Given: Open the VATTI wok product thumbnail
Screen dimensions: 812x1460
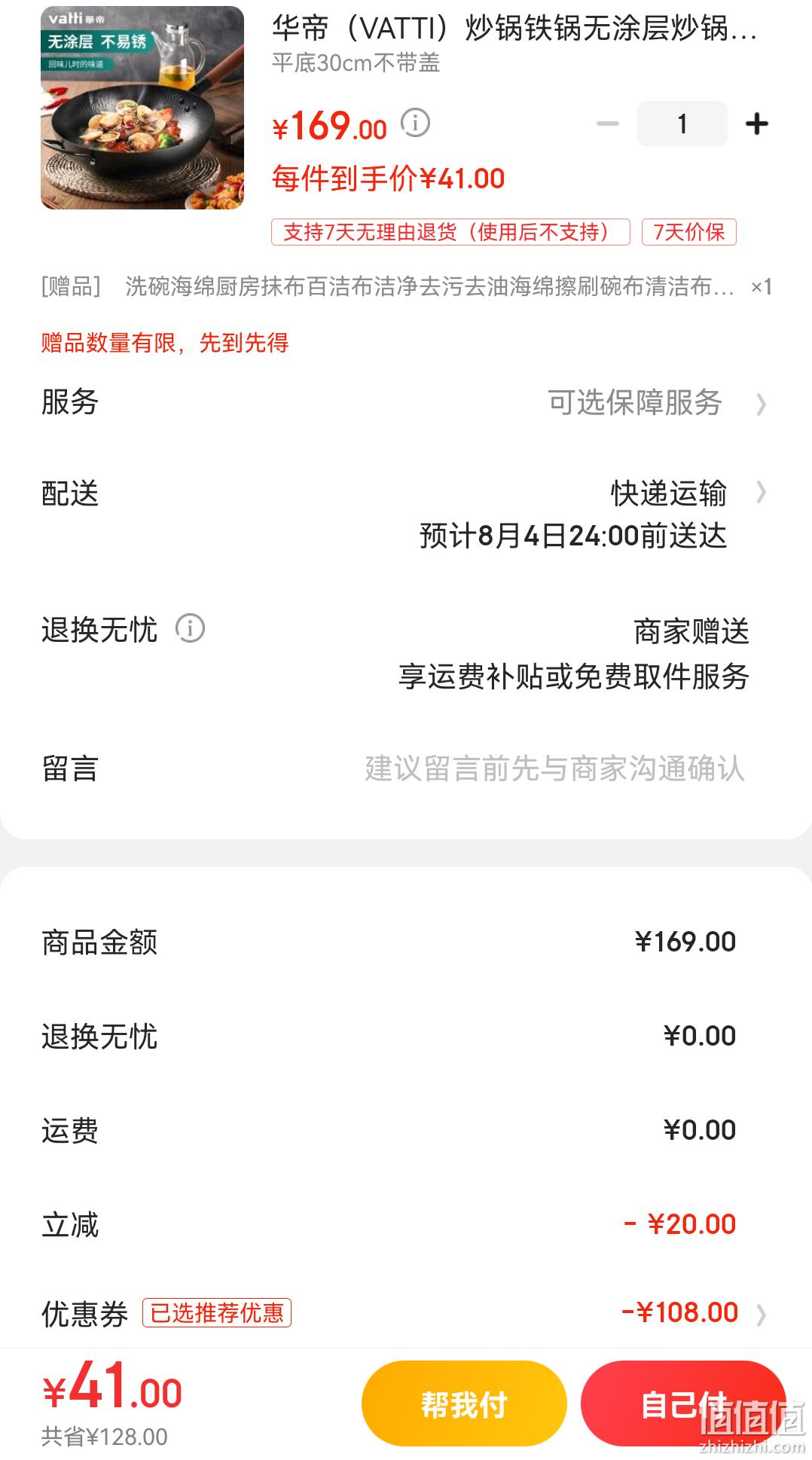Looking at the screenshot, I should [142, 108].
